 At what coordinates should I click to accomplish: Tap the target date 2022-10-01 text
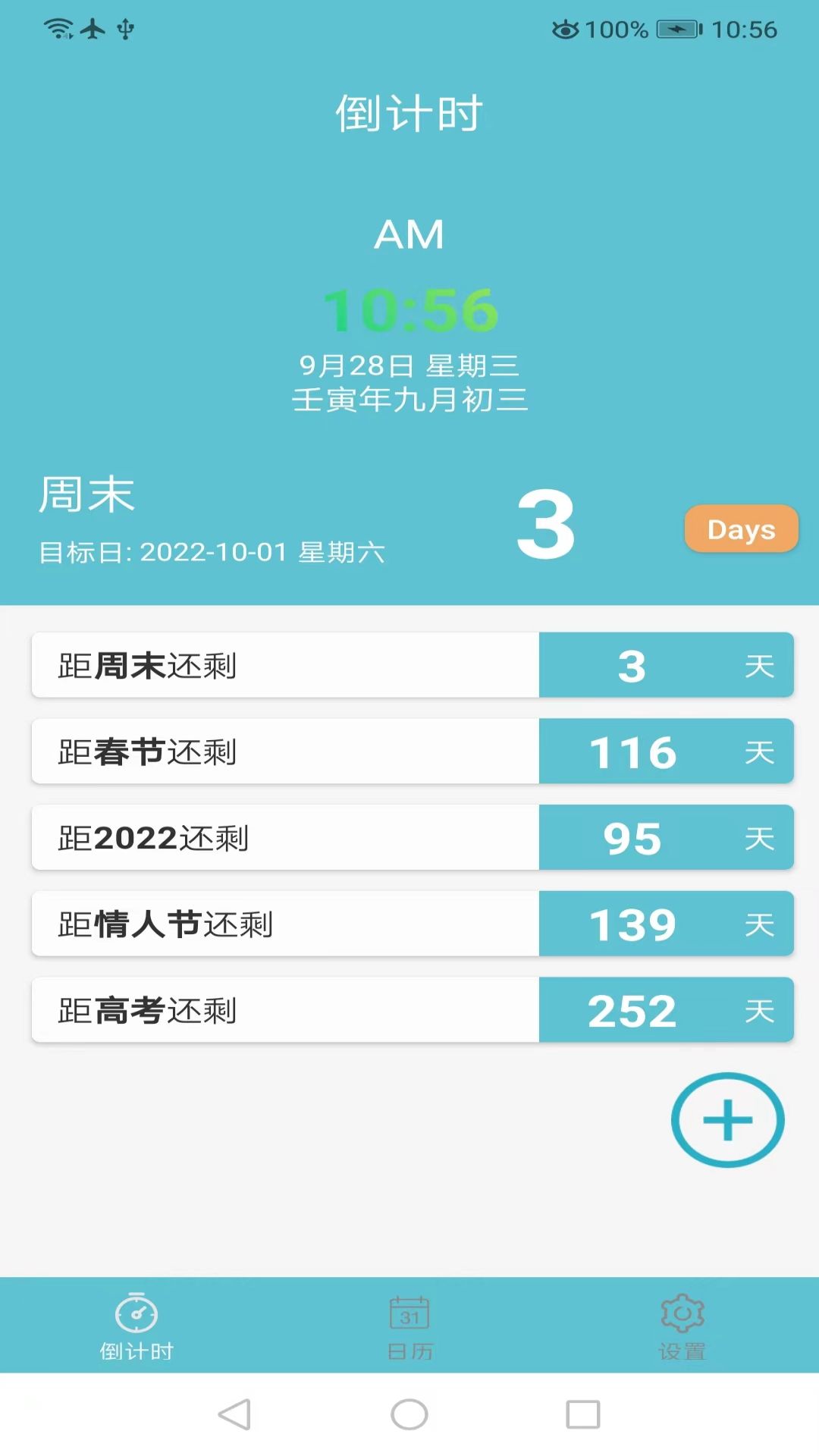pyautogui.click(x=213, y=553)
